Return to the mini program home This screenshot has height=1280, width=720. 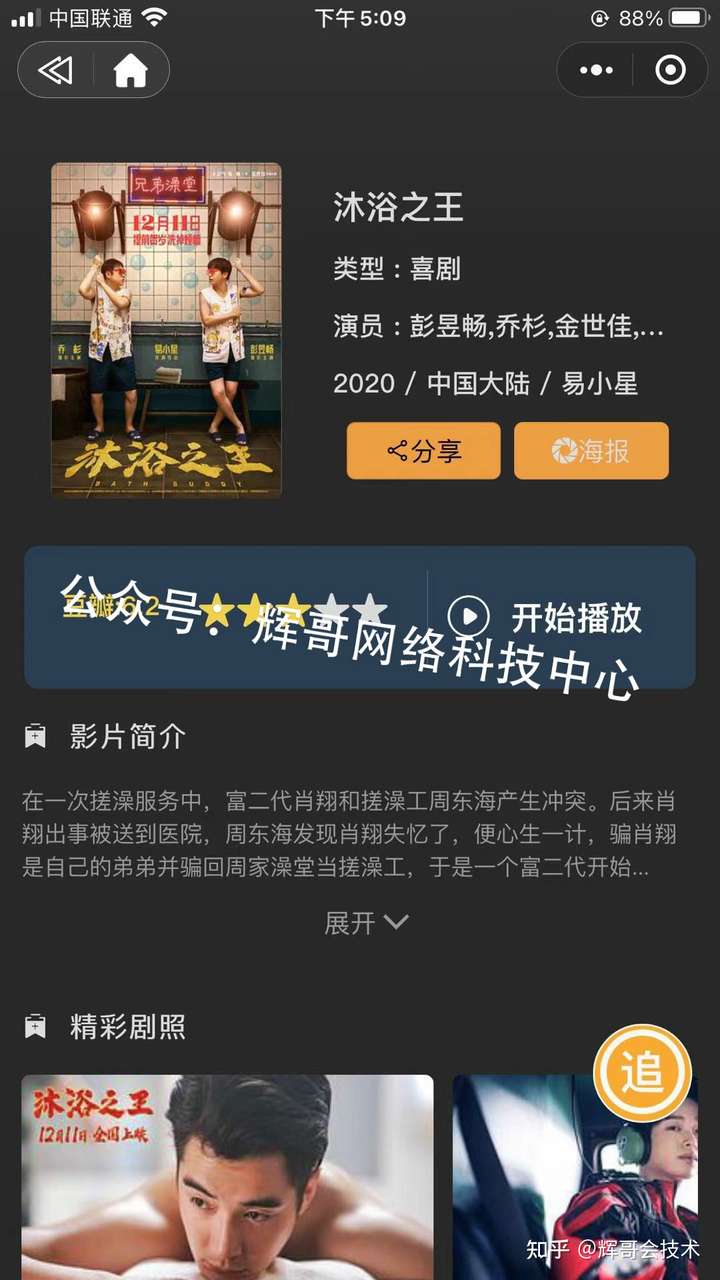[130, 70]
